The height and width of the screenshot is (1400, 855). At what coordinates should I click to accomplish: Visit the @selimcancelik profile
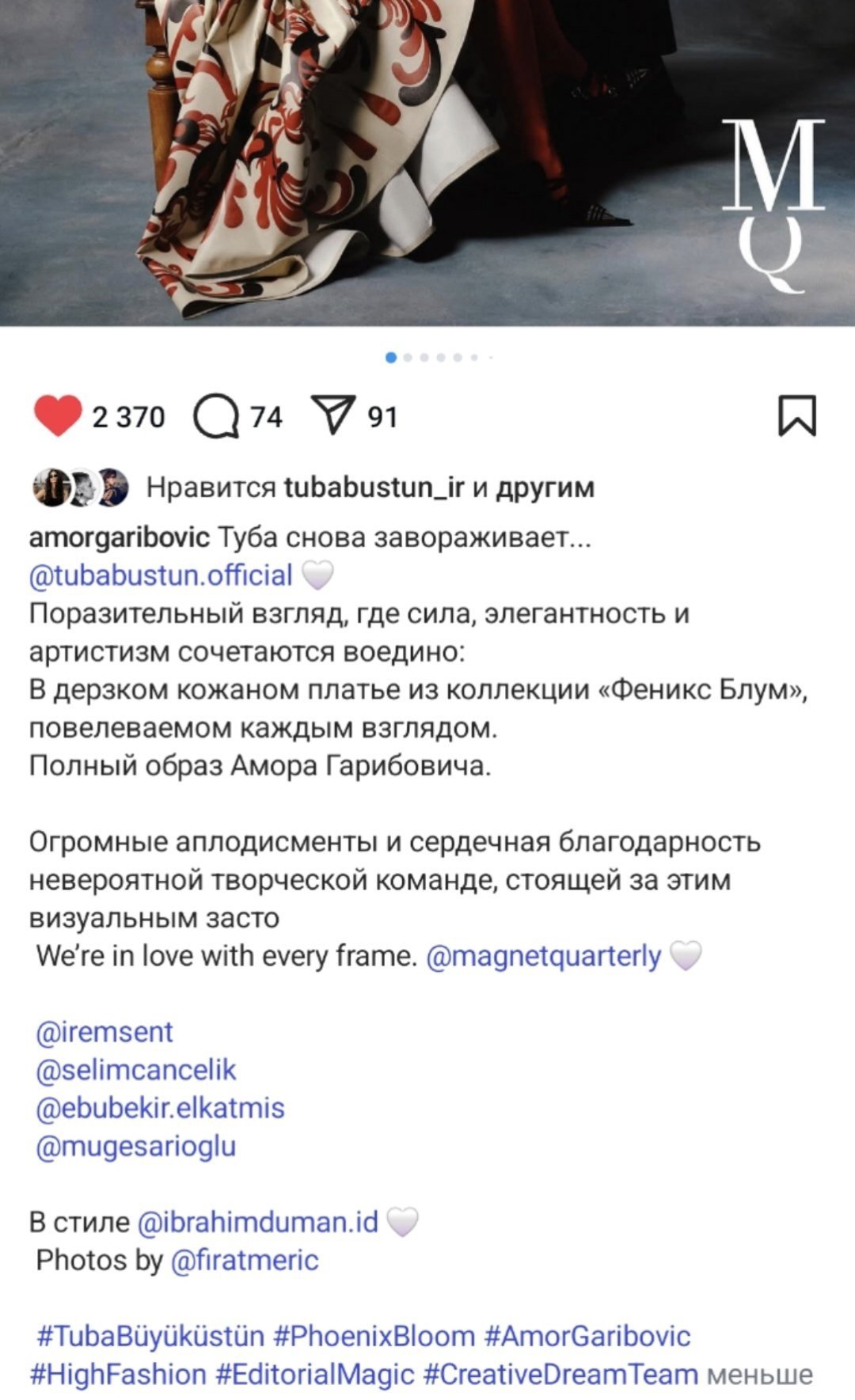[135, 1070]
